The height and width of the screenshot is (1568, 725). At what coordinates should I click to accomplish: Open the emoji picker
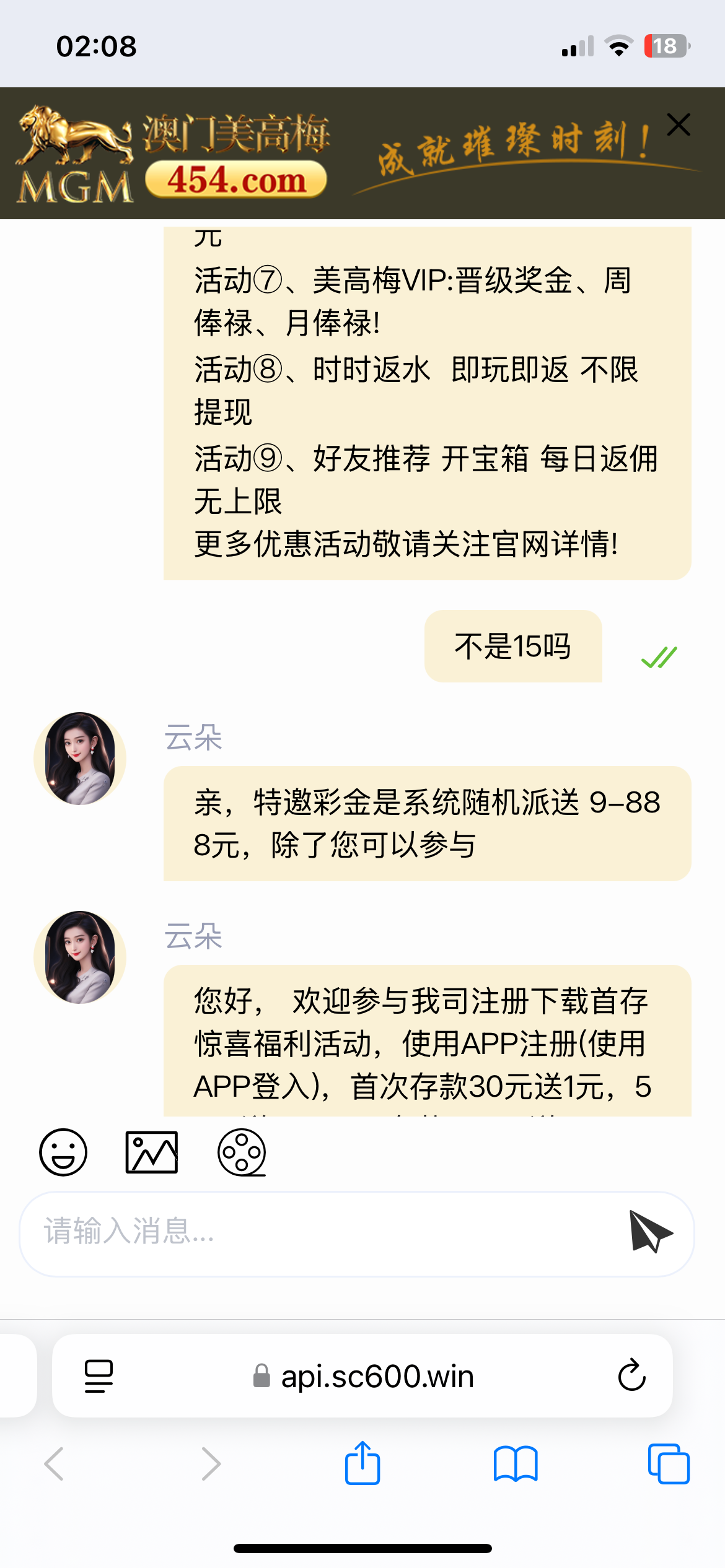(x=63, y=1152)
